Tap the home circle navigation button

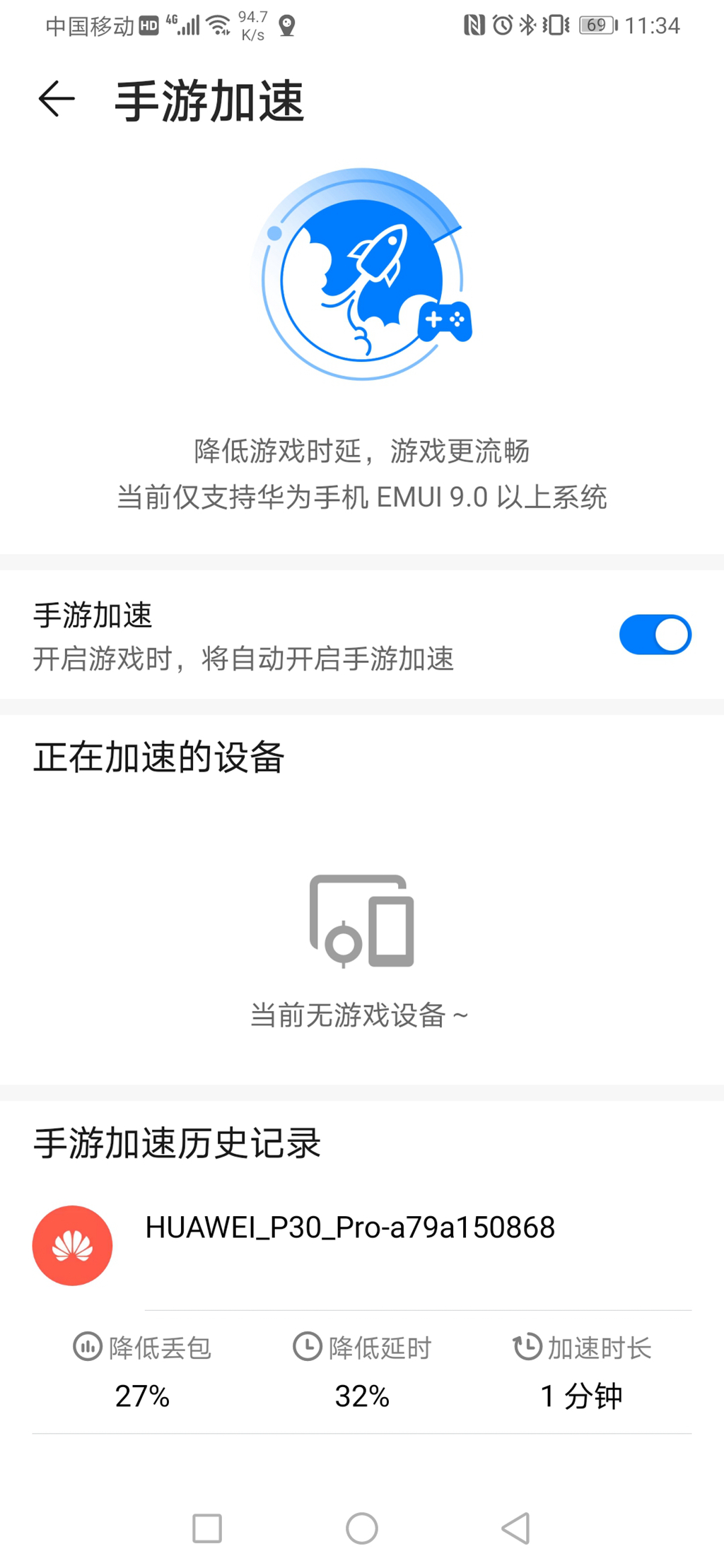[362, 1526]
